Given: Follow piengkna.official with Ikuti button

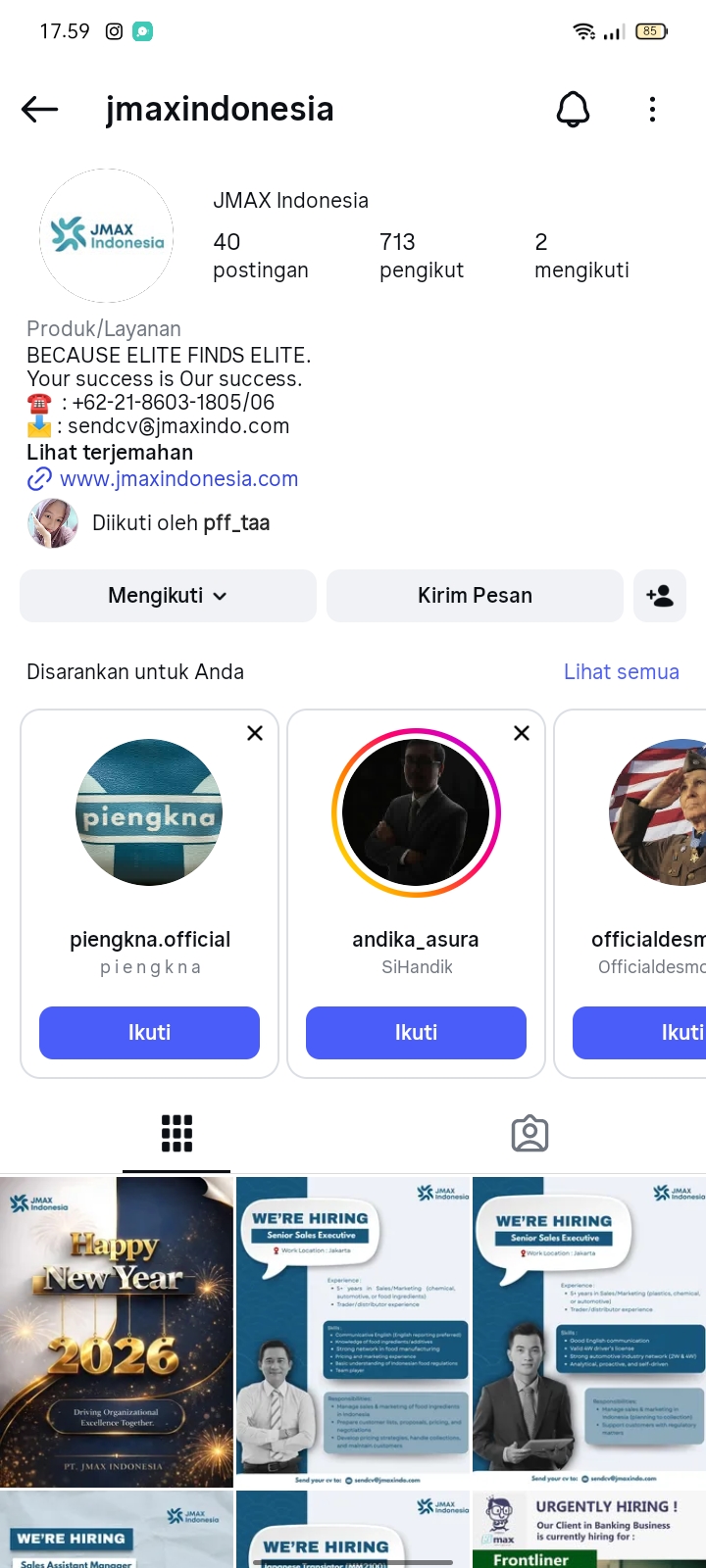Looking at the screenshot, I should click(x=149, y=1033).
